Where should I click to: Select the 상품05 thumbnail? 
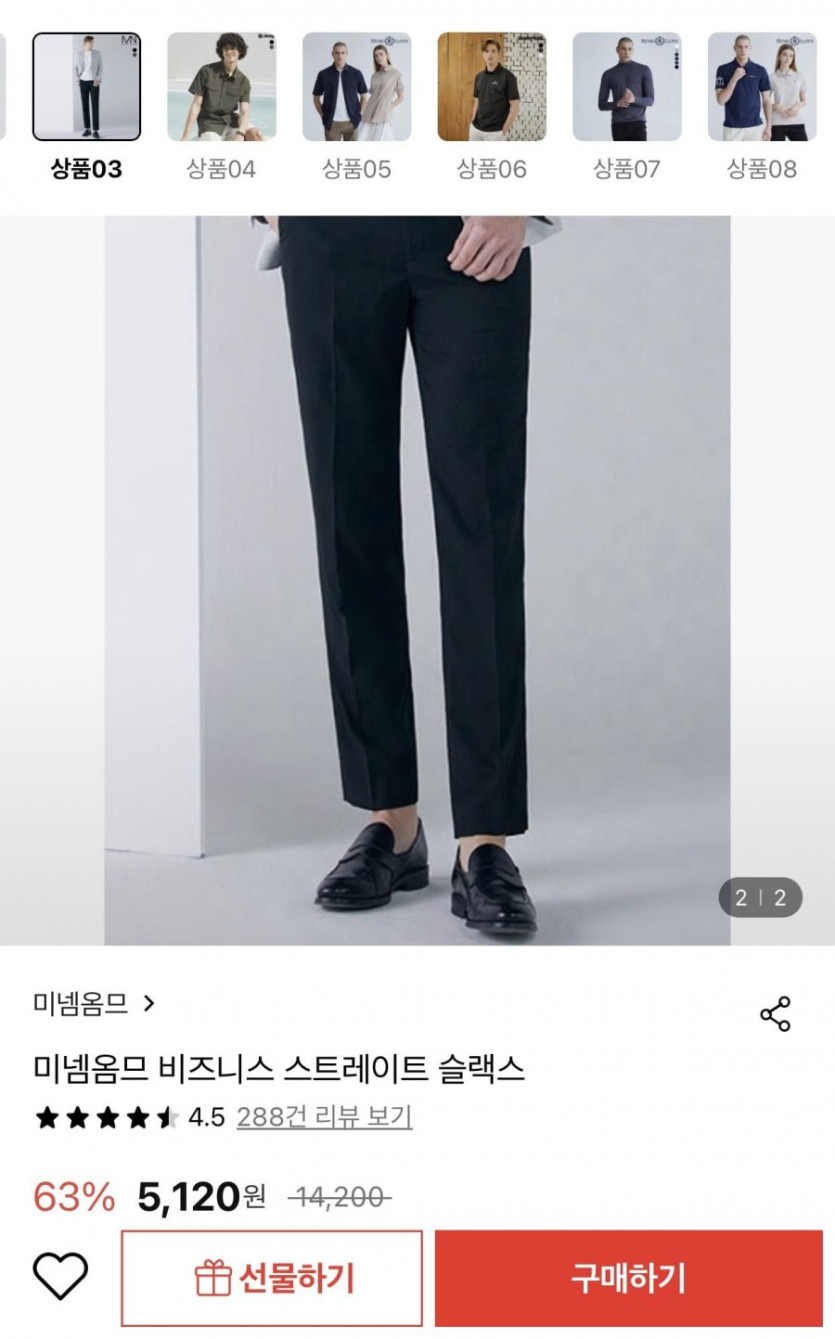click(356, 87)
